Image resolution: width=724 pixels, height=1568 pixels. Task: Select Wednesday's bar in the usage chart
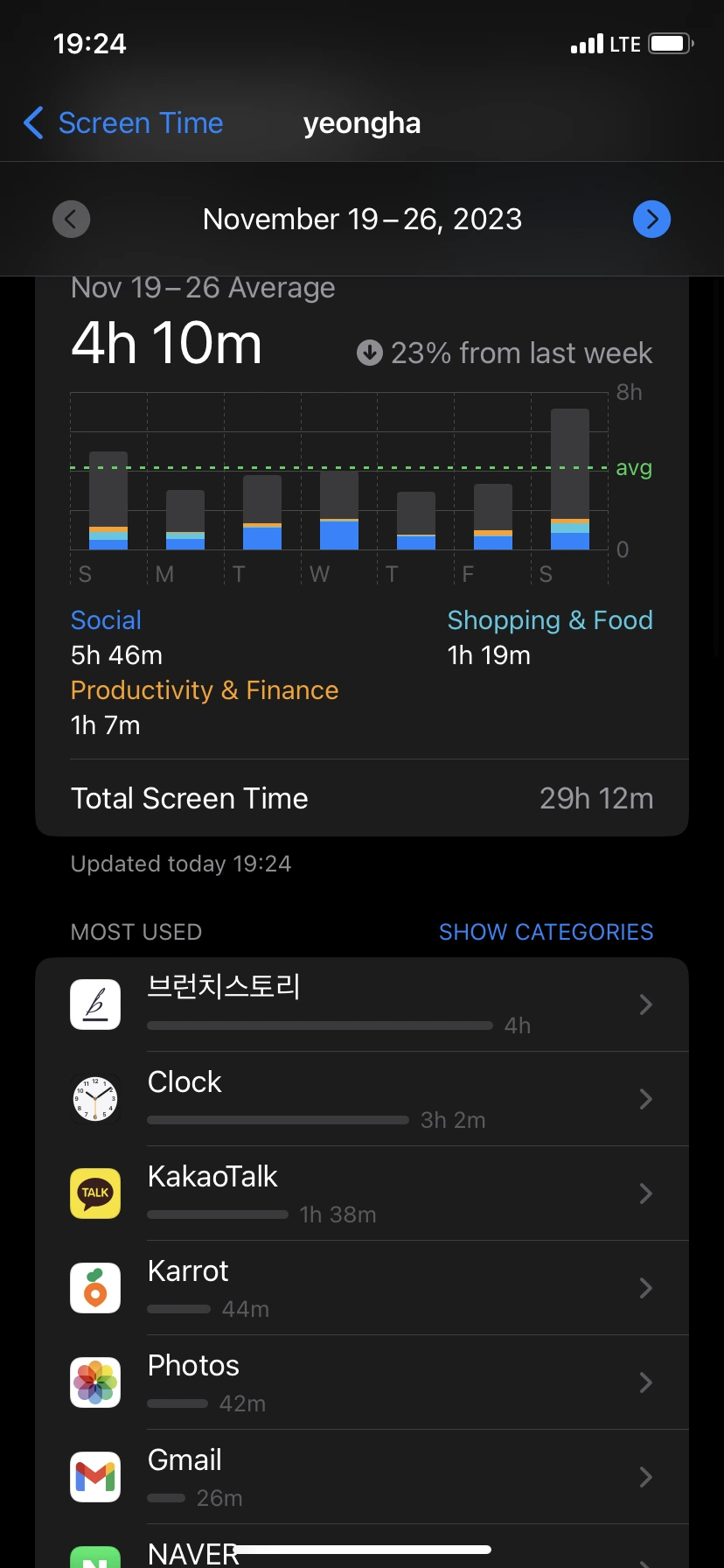pos(338,510)
